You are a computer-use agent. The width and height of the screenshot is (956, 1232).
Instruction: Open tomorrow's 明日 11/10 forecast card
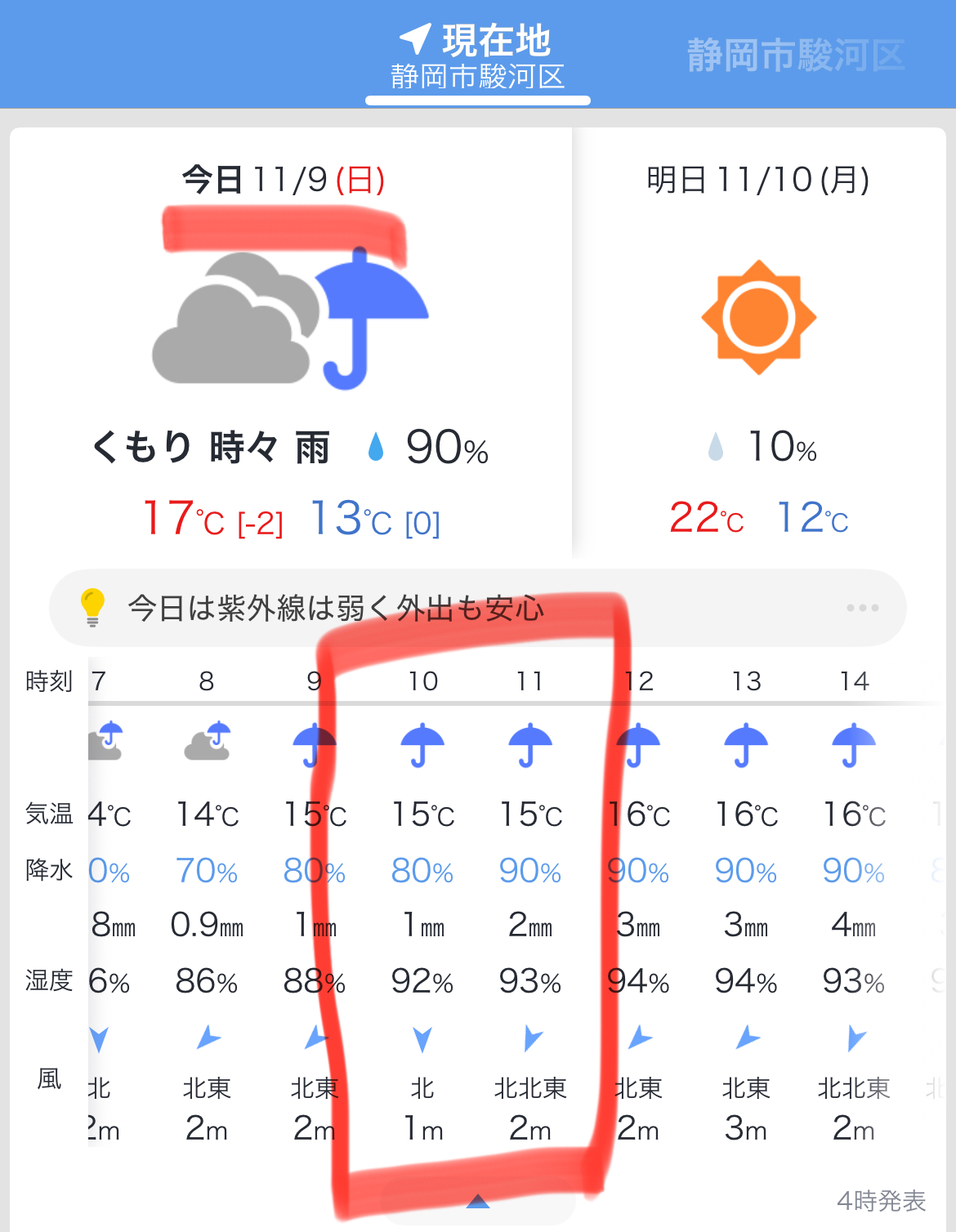click(x=758, y=343)
